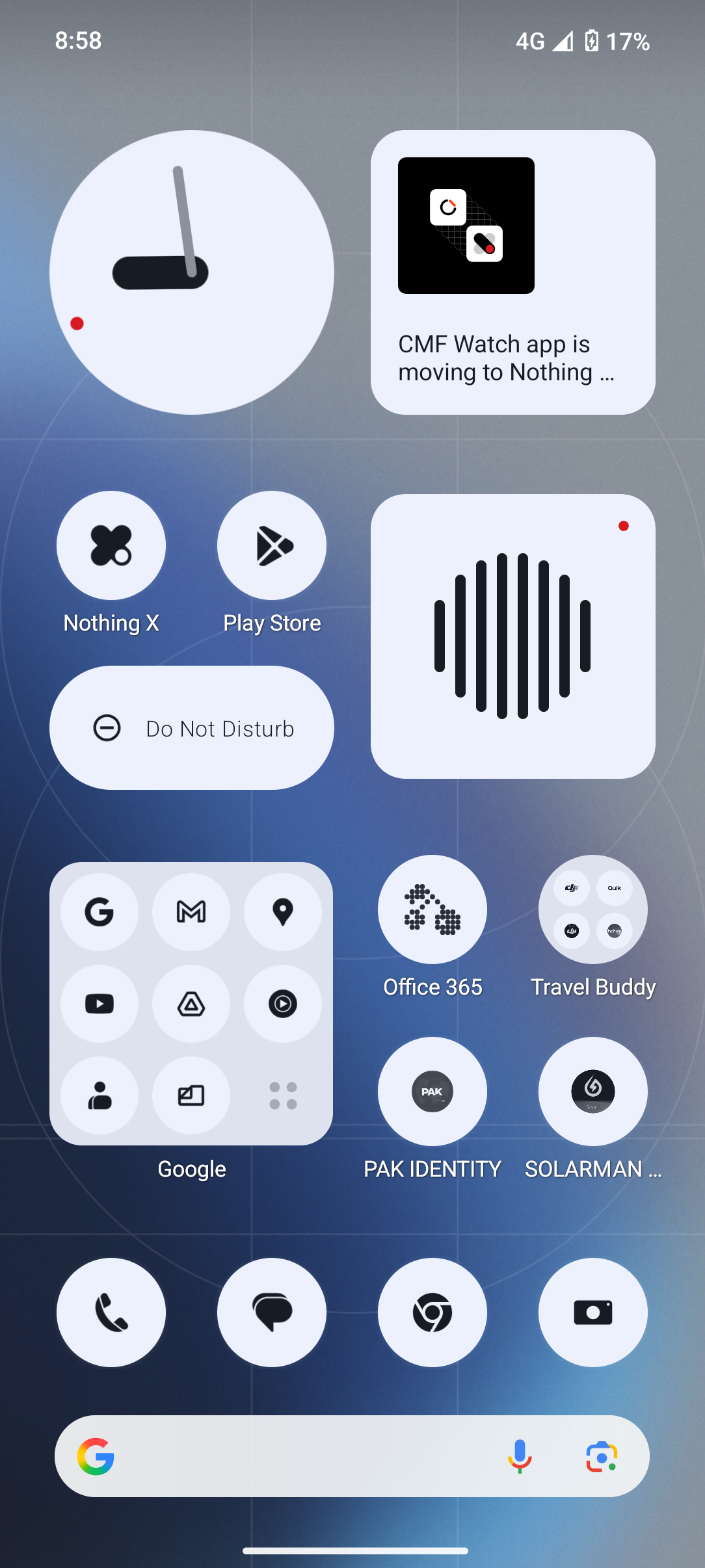
Task: Start the audio recorder widget
Action: point(512,636)
